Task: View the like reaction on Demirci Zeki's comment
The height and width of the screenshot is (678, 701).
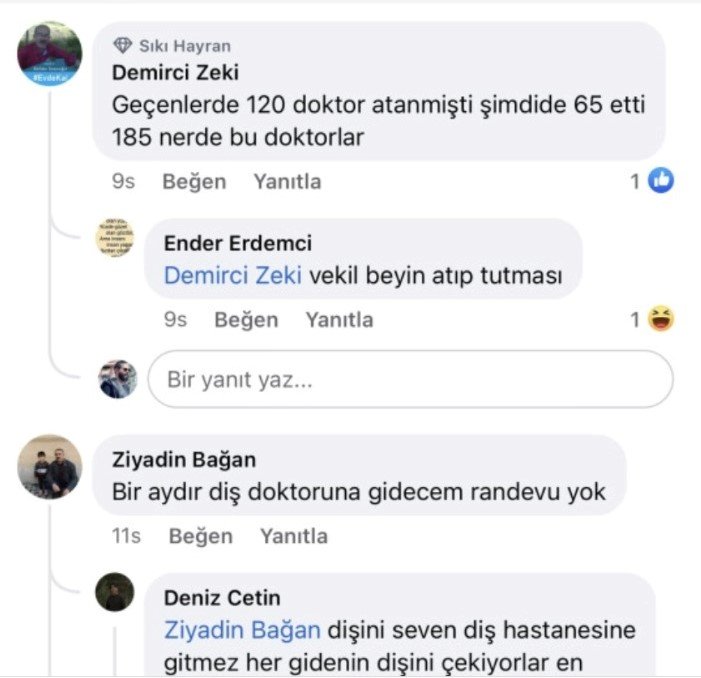Action: [x=660, y=181]
